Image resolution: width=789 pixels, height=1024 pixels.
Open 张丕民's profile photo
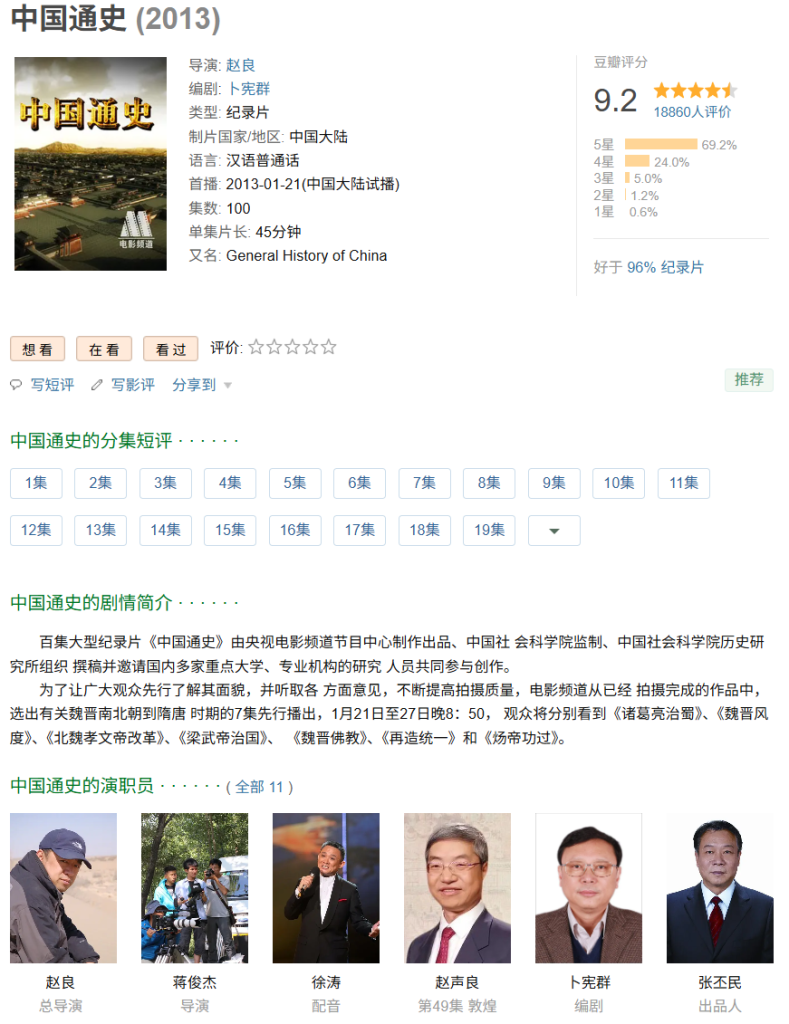tap(719, 887)
